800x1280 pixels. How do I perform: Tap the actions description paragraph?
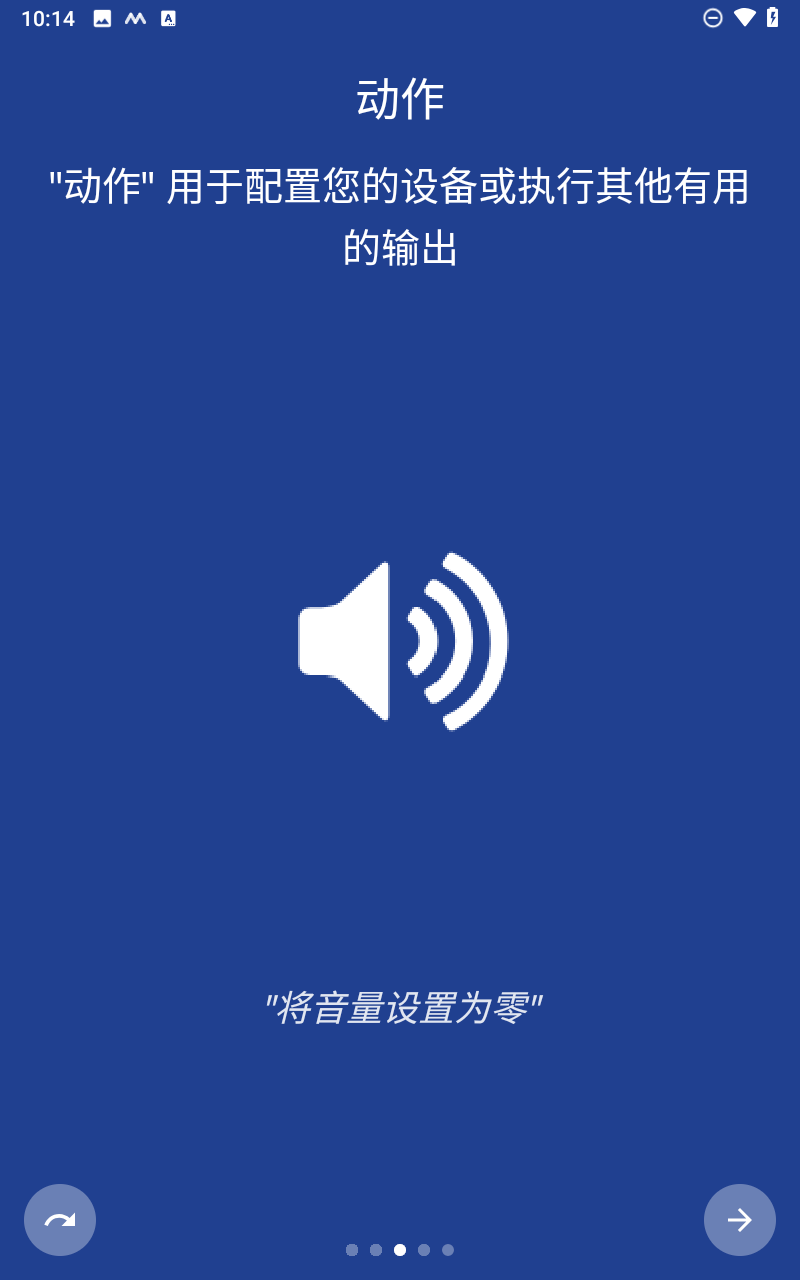pos(400,213)
